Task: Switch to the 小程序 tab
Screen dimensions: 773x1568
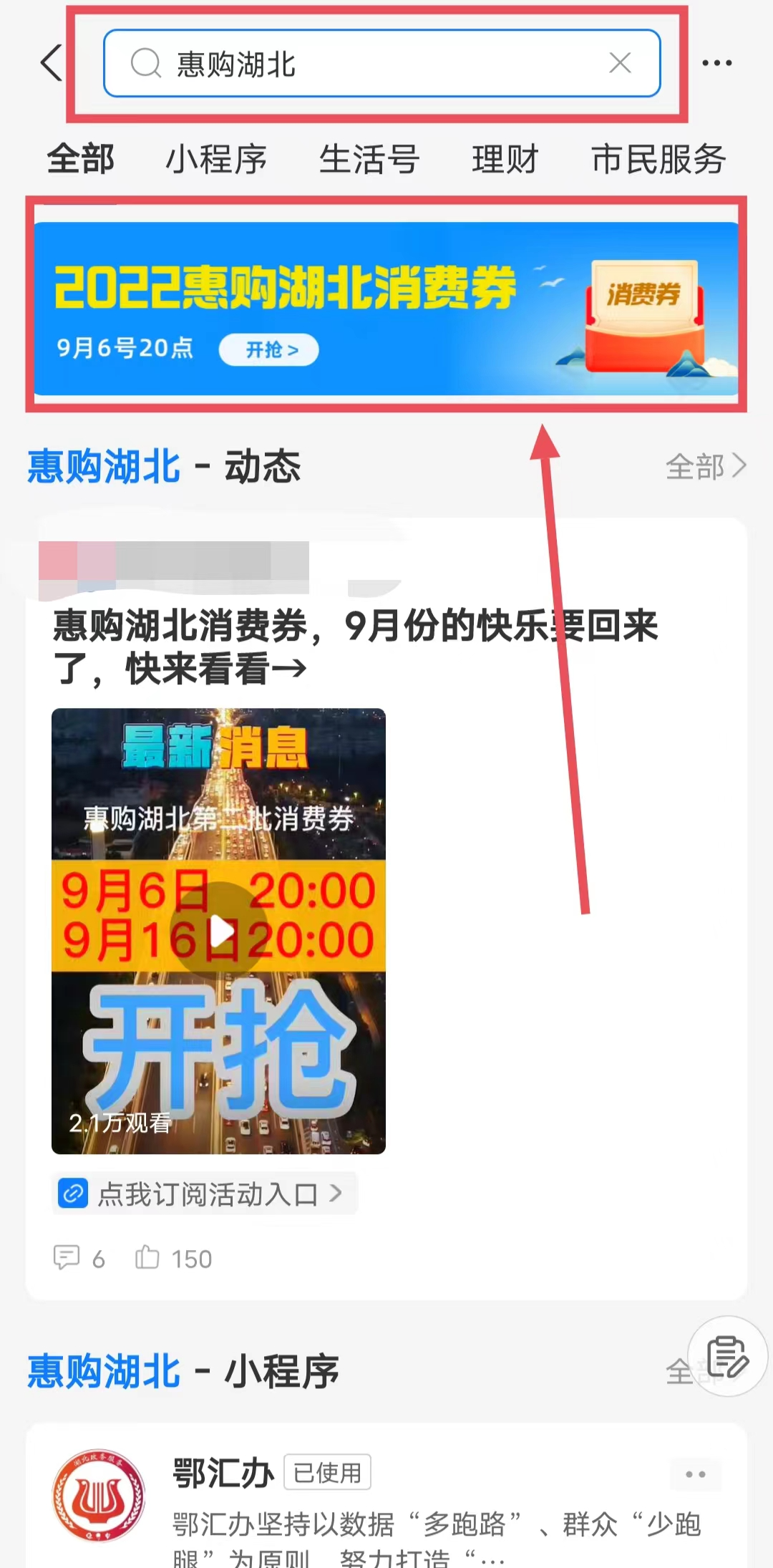Action: click(216, 159)
